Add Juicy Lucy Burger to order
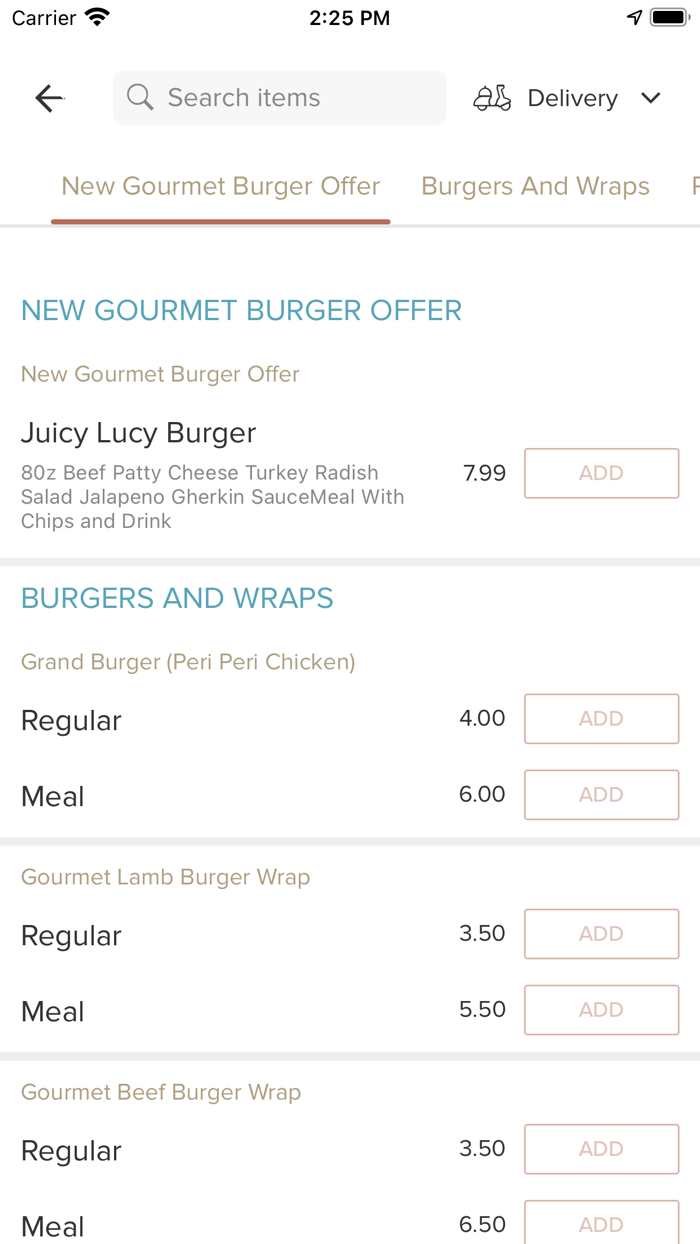This screenshot has width=700, height=1244. coord(601,473)
